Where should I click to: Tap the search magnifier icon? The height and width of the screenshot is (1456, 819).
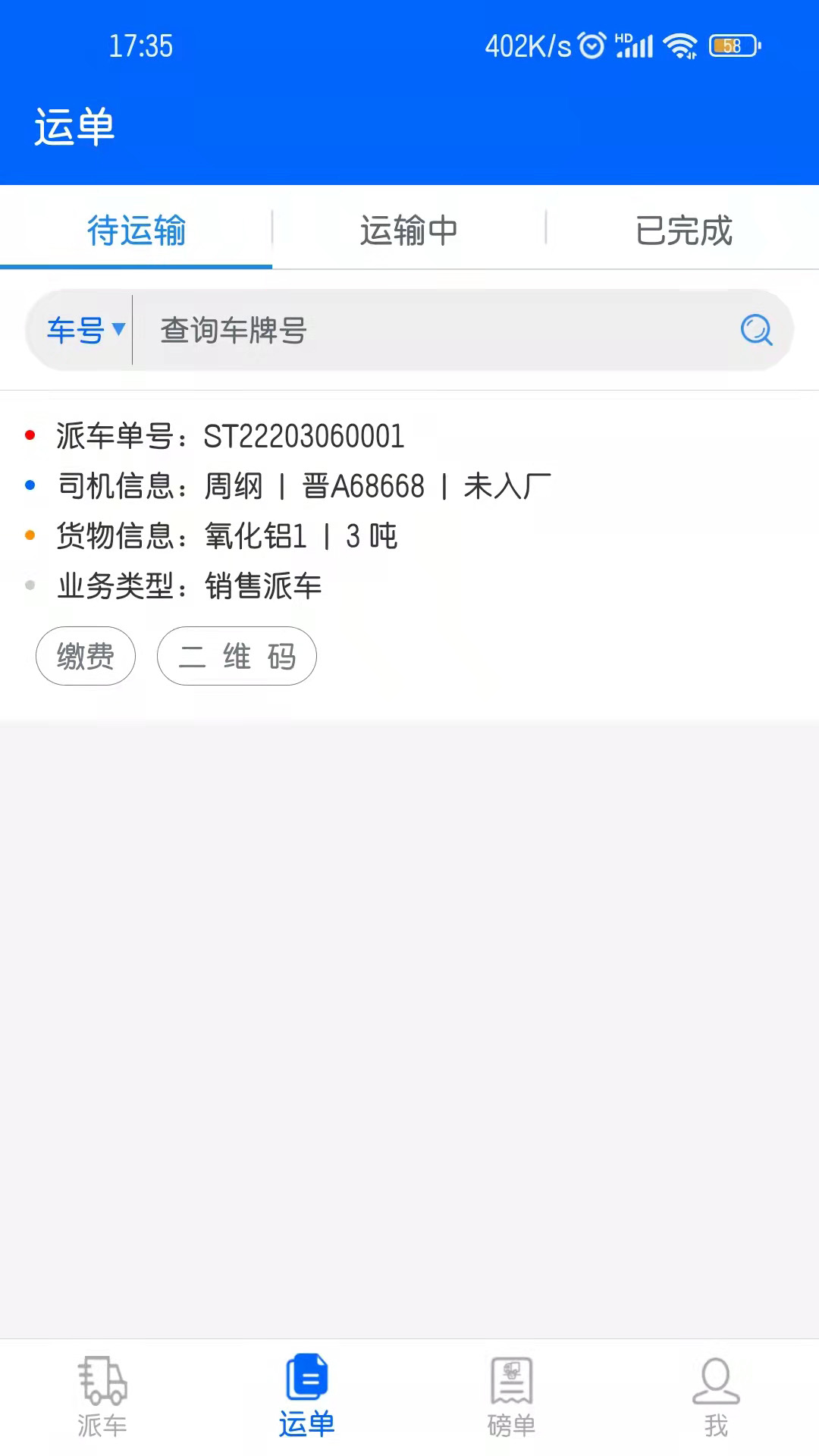(756, 330)
